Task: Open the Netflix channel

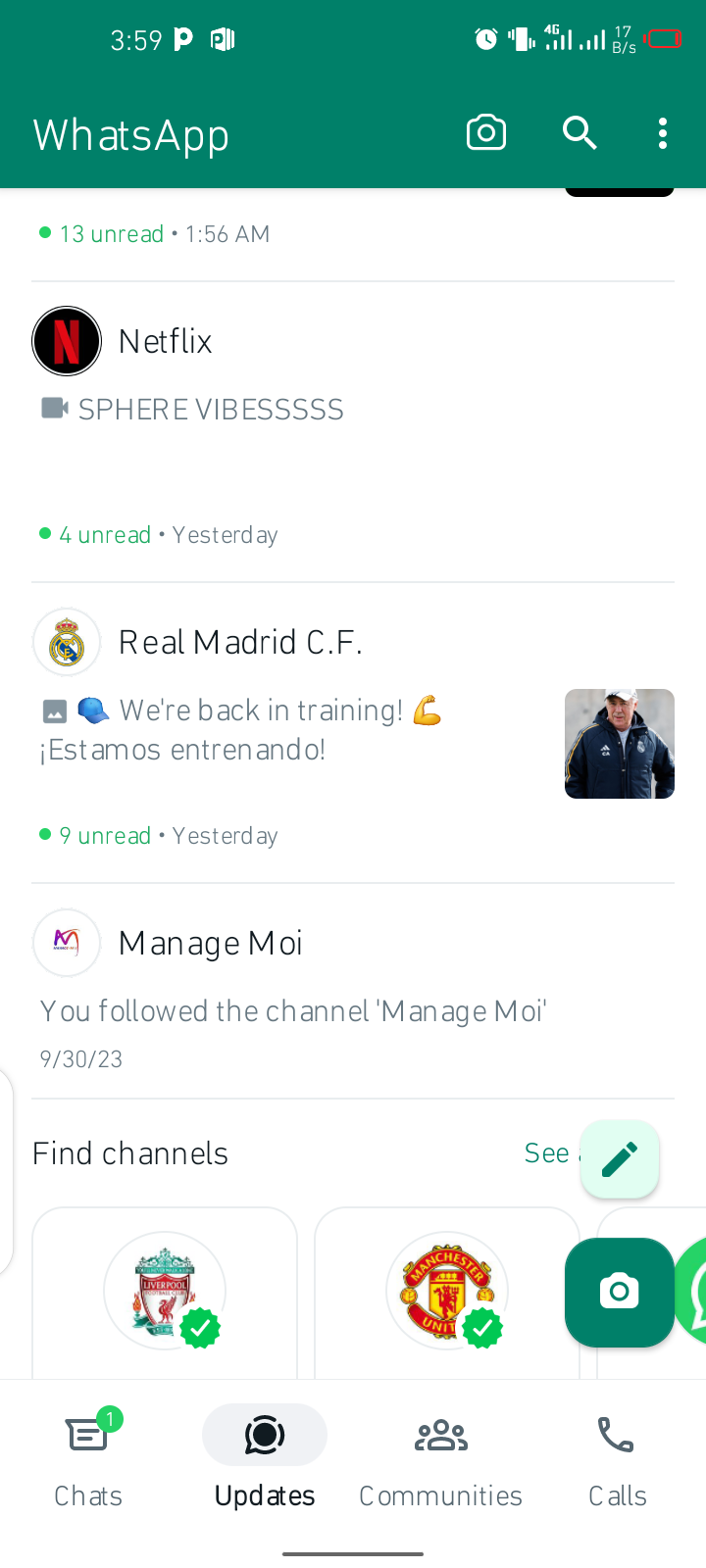Action: (x=165, y=342)
